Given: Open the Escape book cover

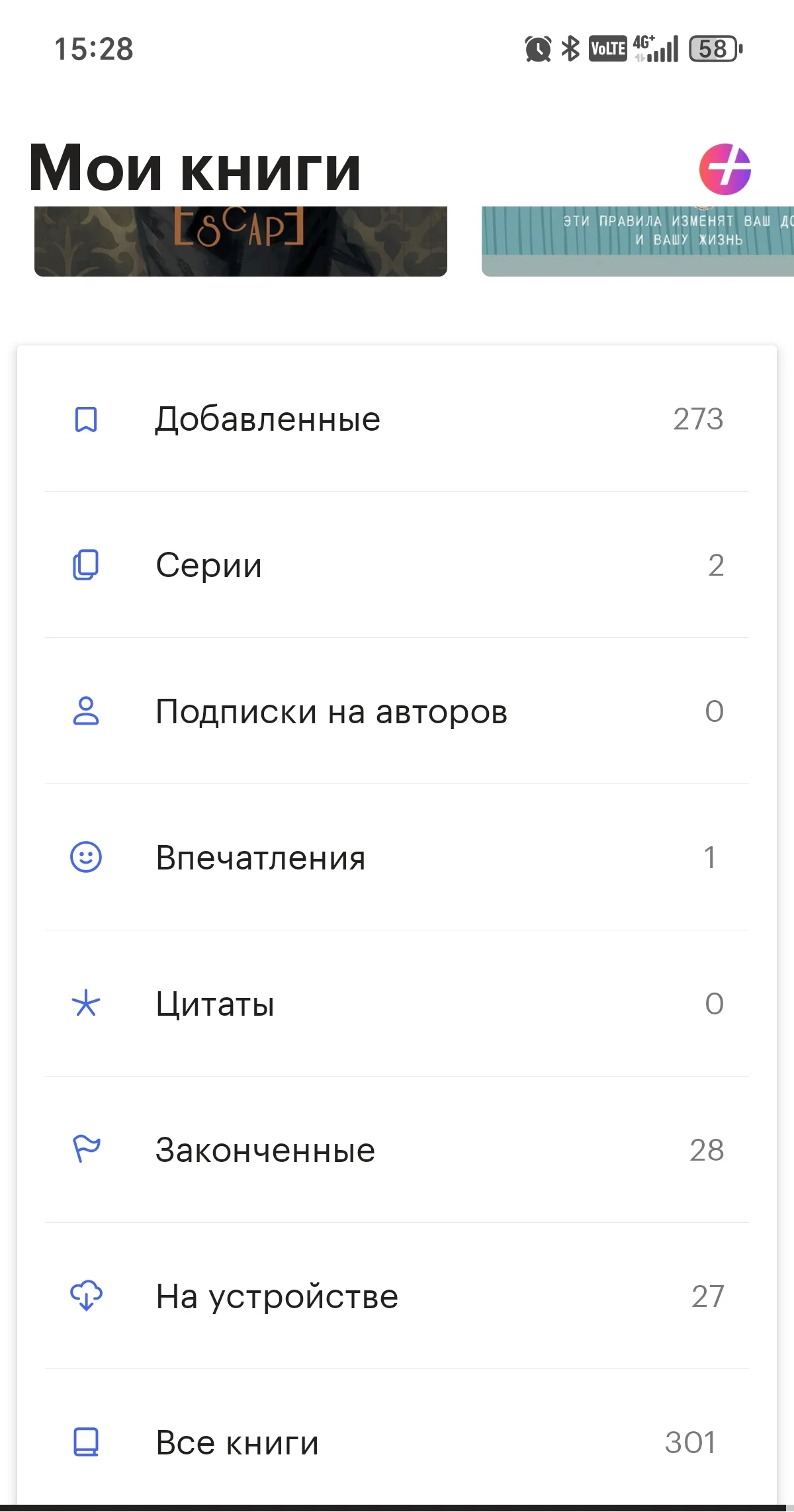Looking at the screenshot, I should tap(240, 241).
